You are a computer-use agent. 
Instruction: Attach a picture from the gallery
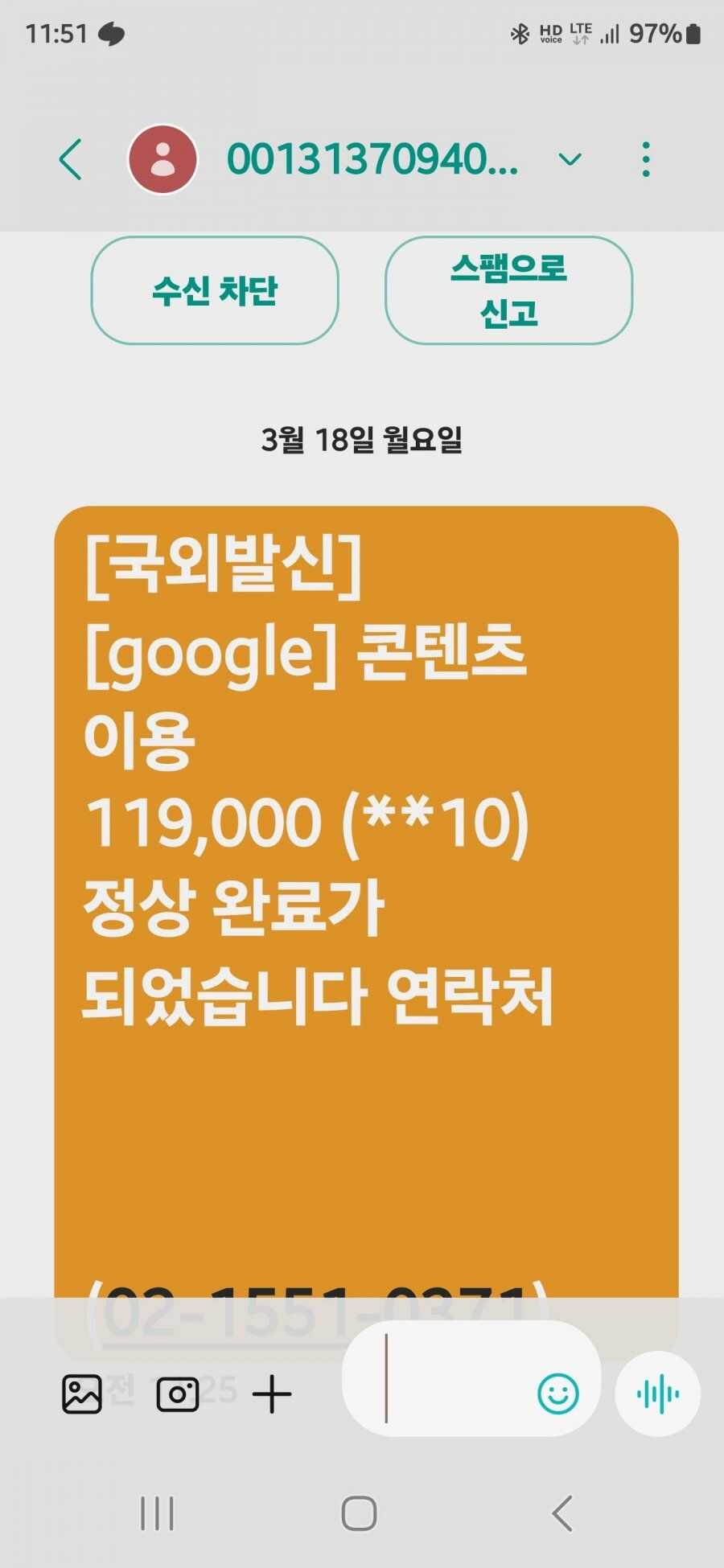point(82,1394)
